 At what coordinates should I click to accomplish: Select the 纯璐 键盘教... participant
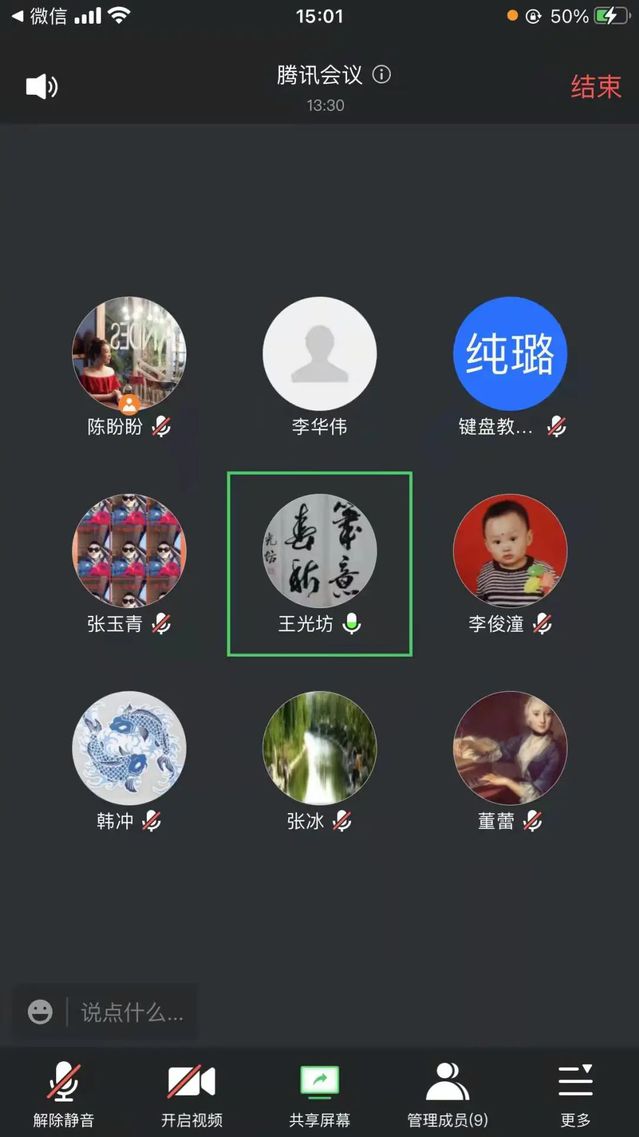pos(511,355)
